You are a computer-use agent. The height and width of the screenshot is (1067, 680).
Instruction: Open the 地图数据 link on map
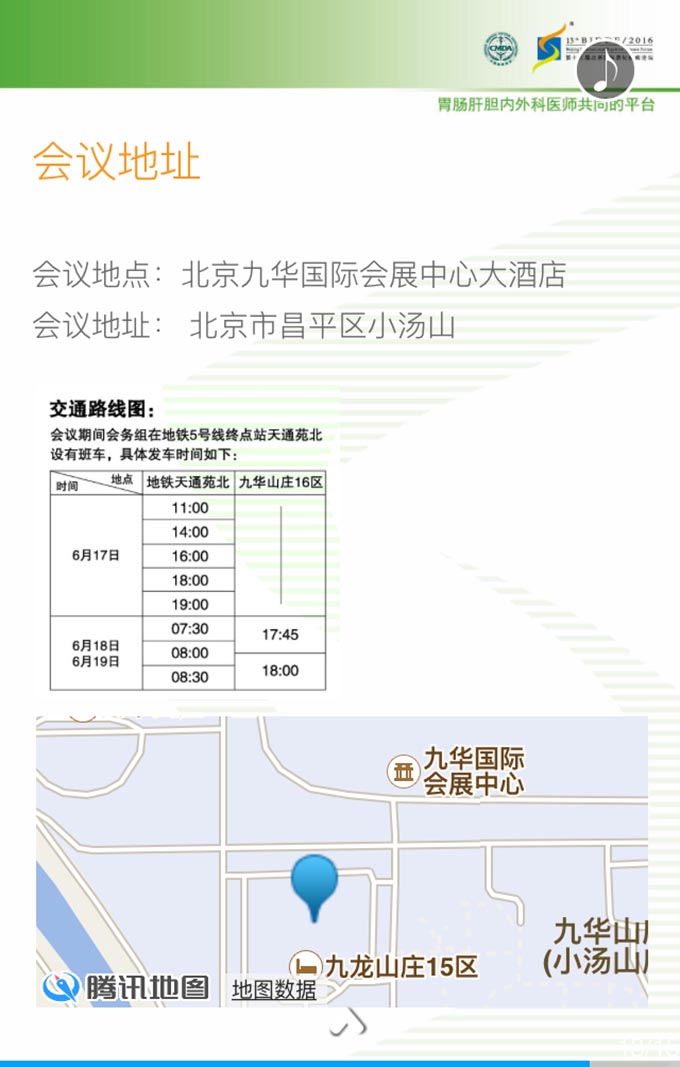point(274,989)
